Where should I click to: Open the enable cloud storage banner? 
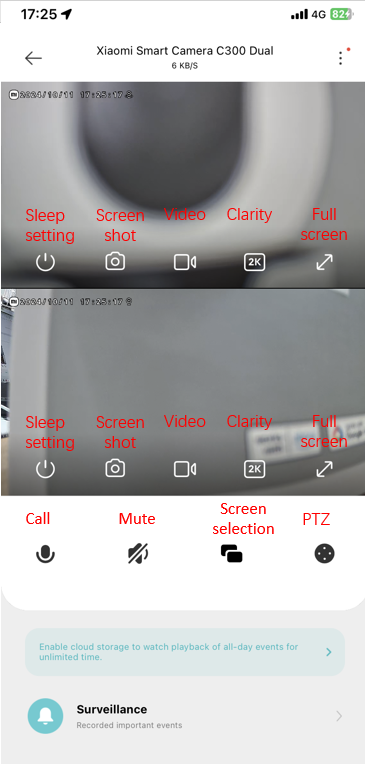[x=185, y=652]
